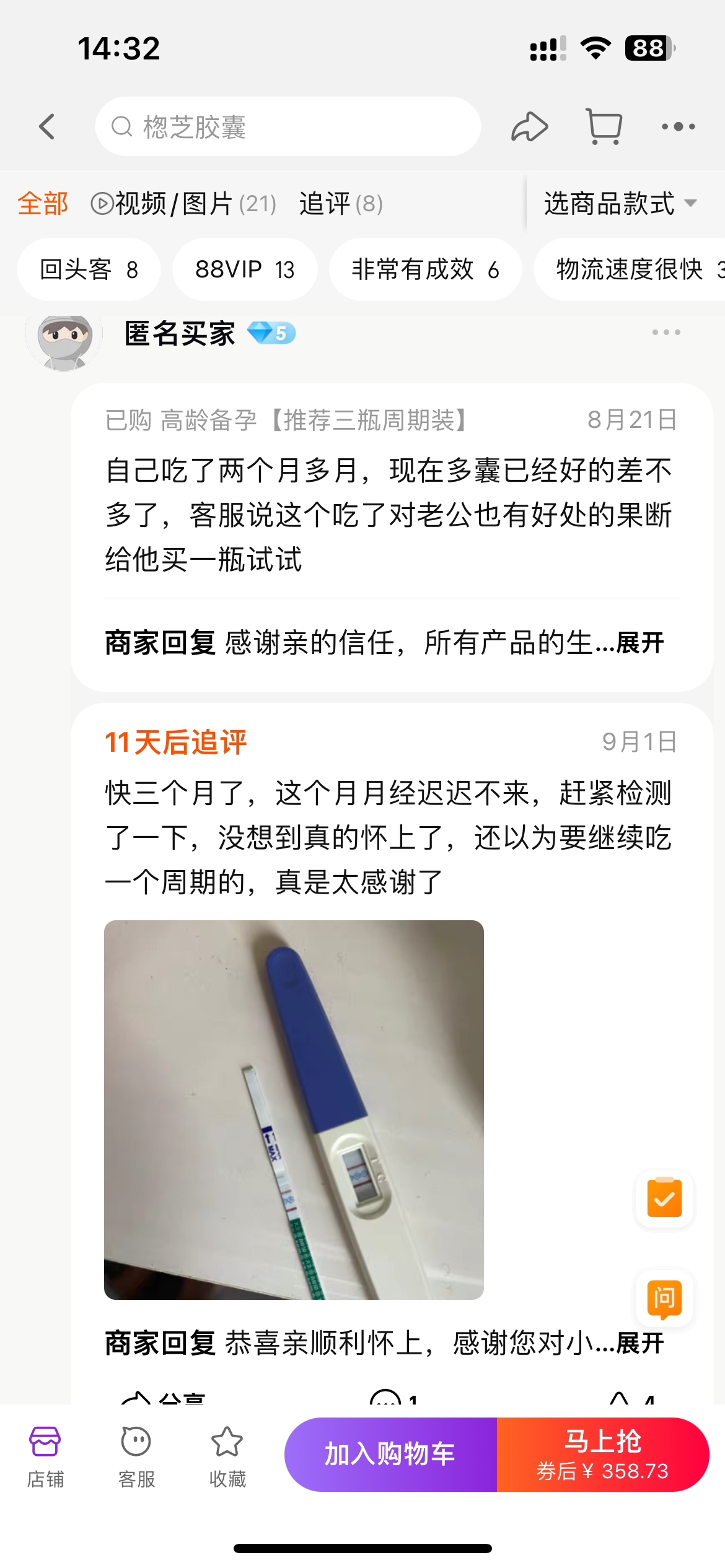Open the shopping cart icon
This screenshot has width=725, height=1568.
[604, 126]
